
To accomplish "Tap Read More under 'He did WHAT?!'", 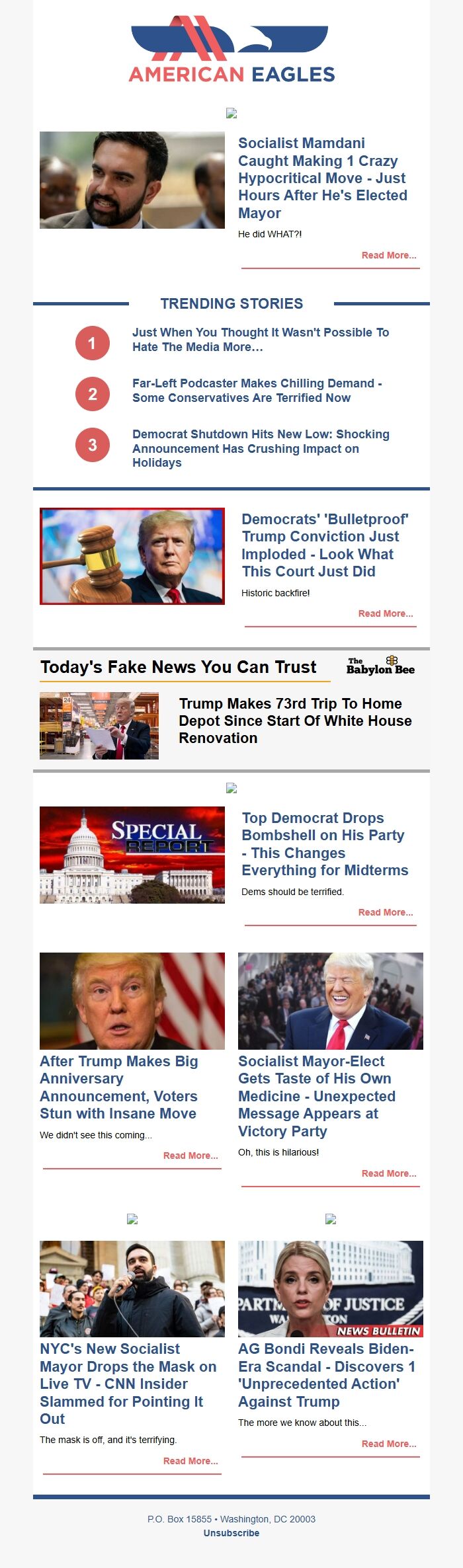I will coord(388,255).
